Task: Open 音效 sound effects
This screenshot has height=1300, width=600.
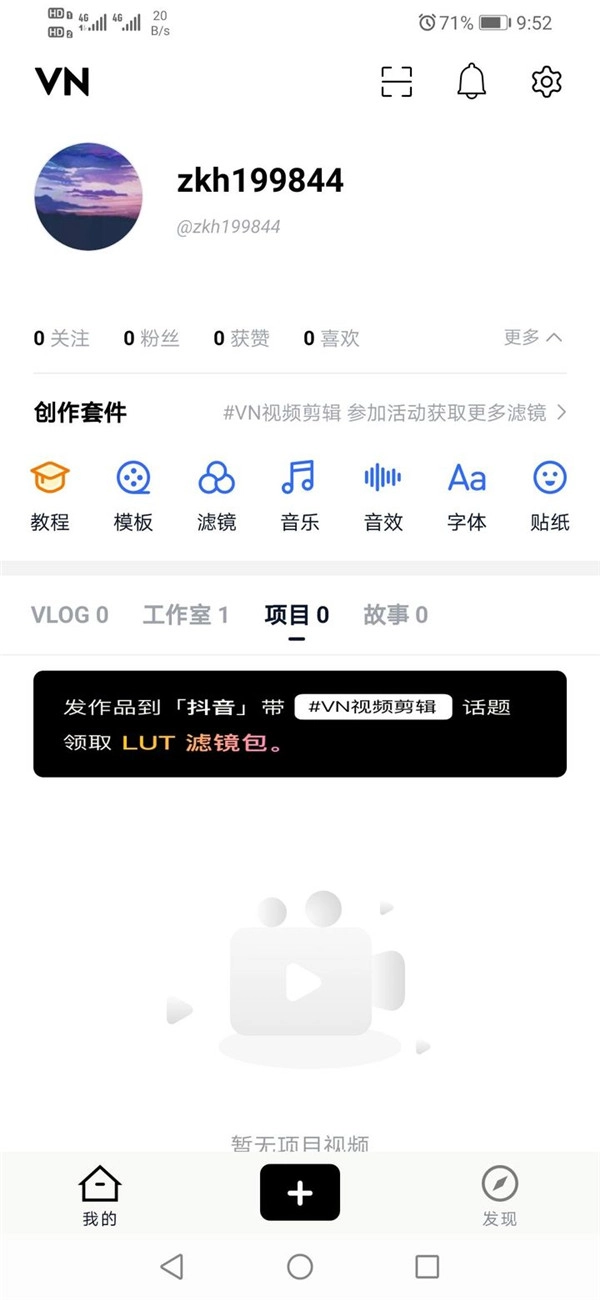Action: 382,496
